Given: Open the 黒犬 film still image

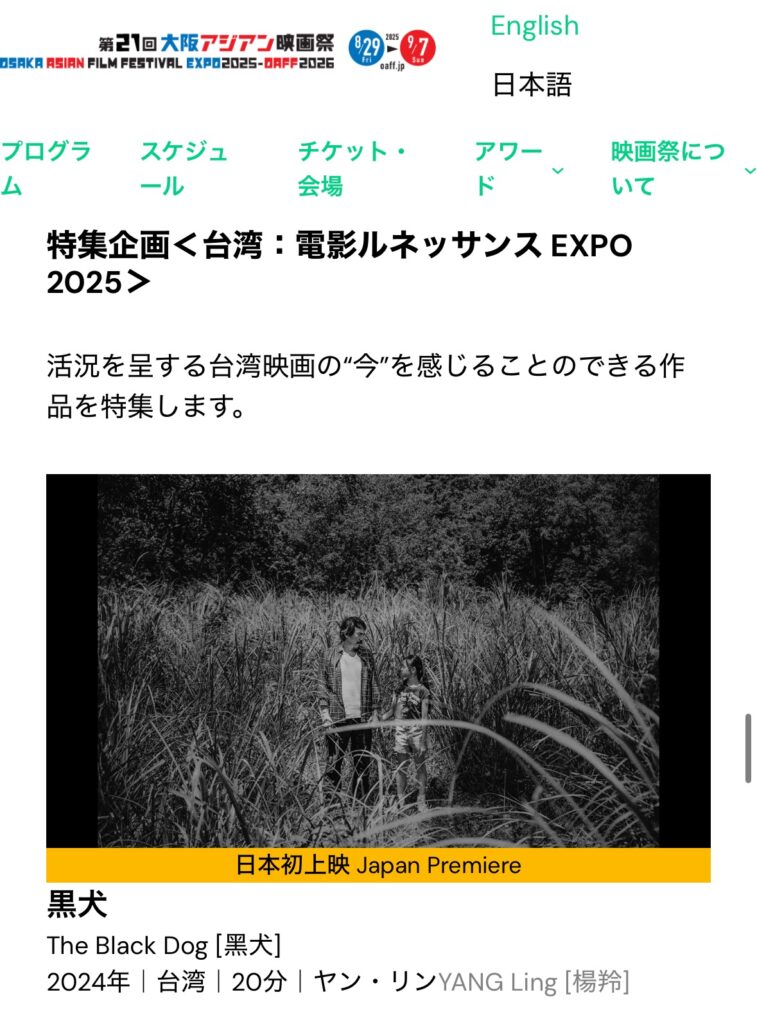Looking at the screenshot, I should (x=378, y=660).
